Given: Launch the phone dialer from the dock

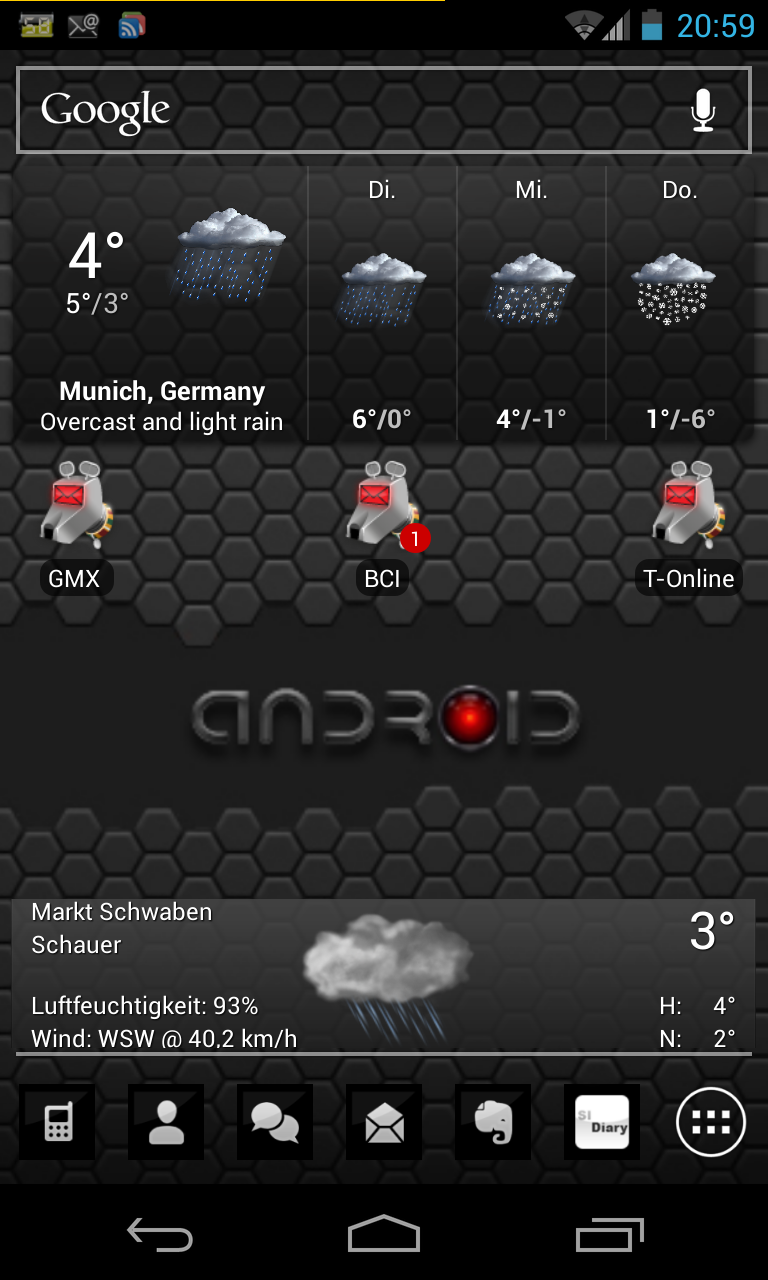Looking at the screenshot, I should pos(57,1122).
